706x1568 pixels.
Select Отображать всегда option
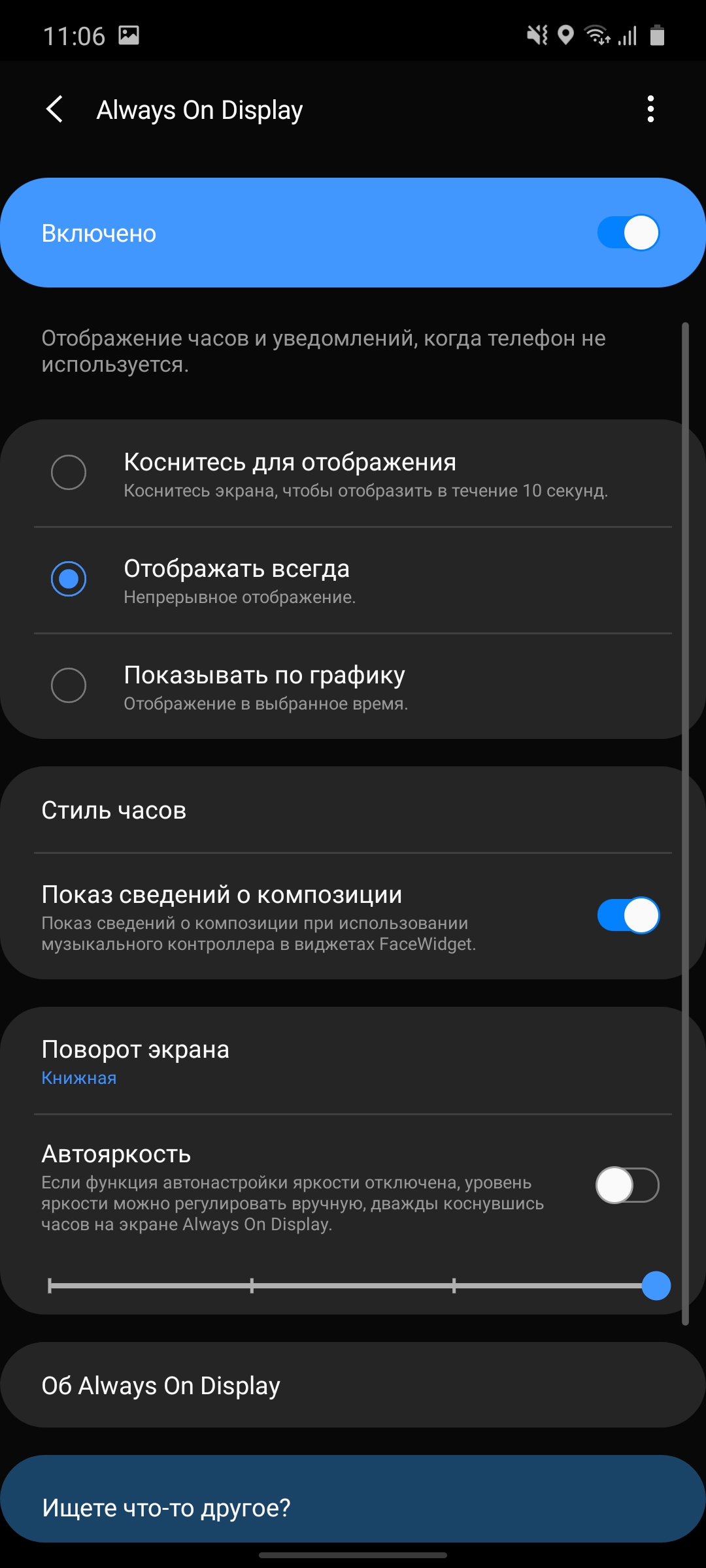[69, 579]
